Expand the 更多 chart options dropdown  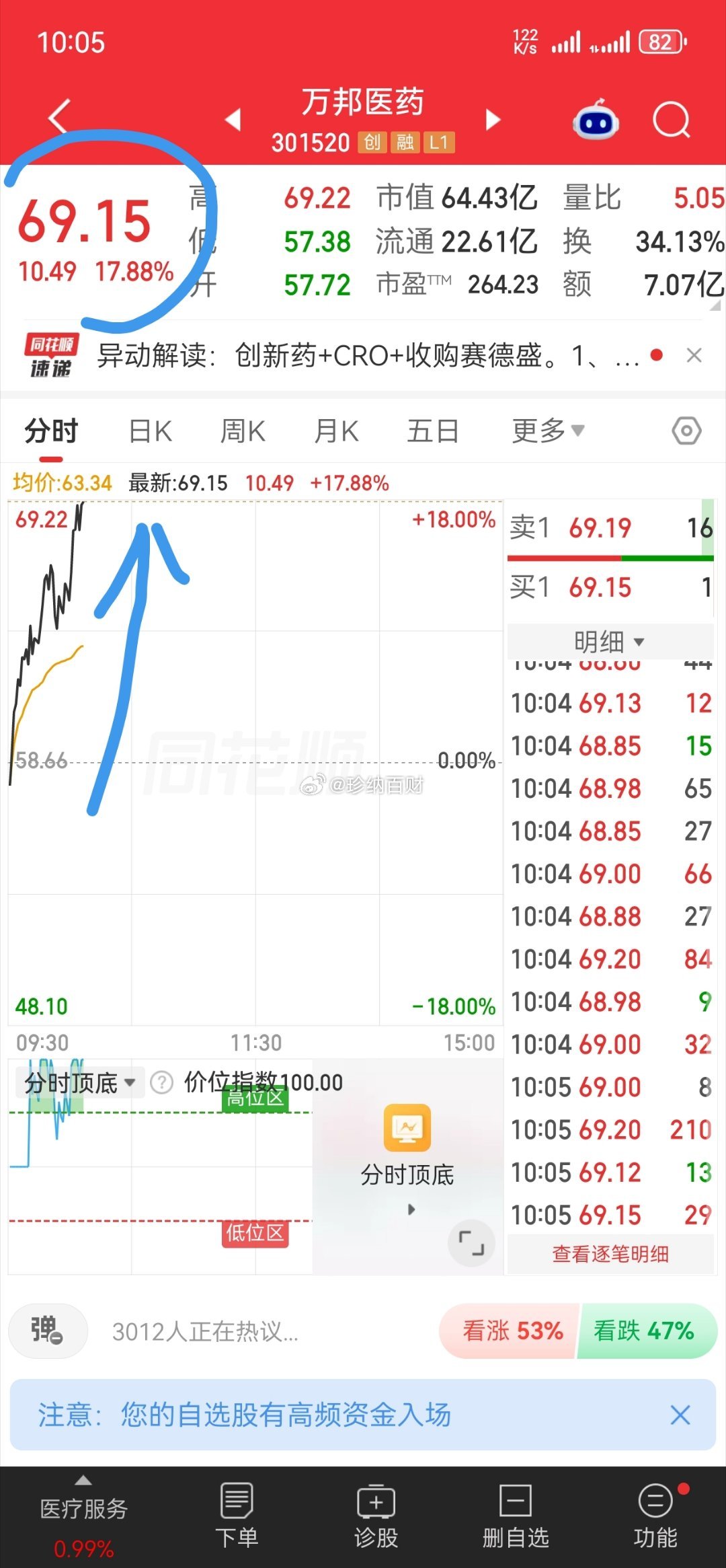[x=549, y=431]
